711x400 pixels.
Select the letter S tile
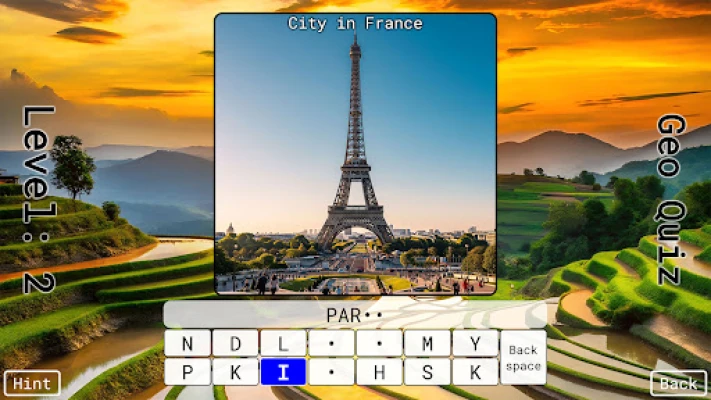coord(427,372)
